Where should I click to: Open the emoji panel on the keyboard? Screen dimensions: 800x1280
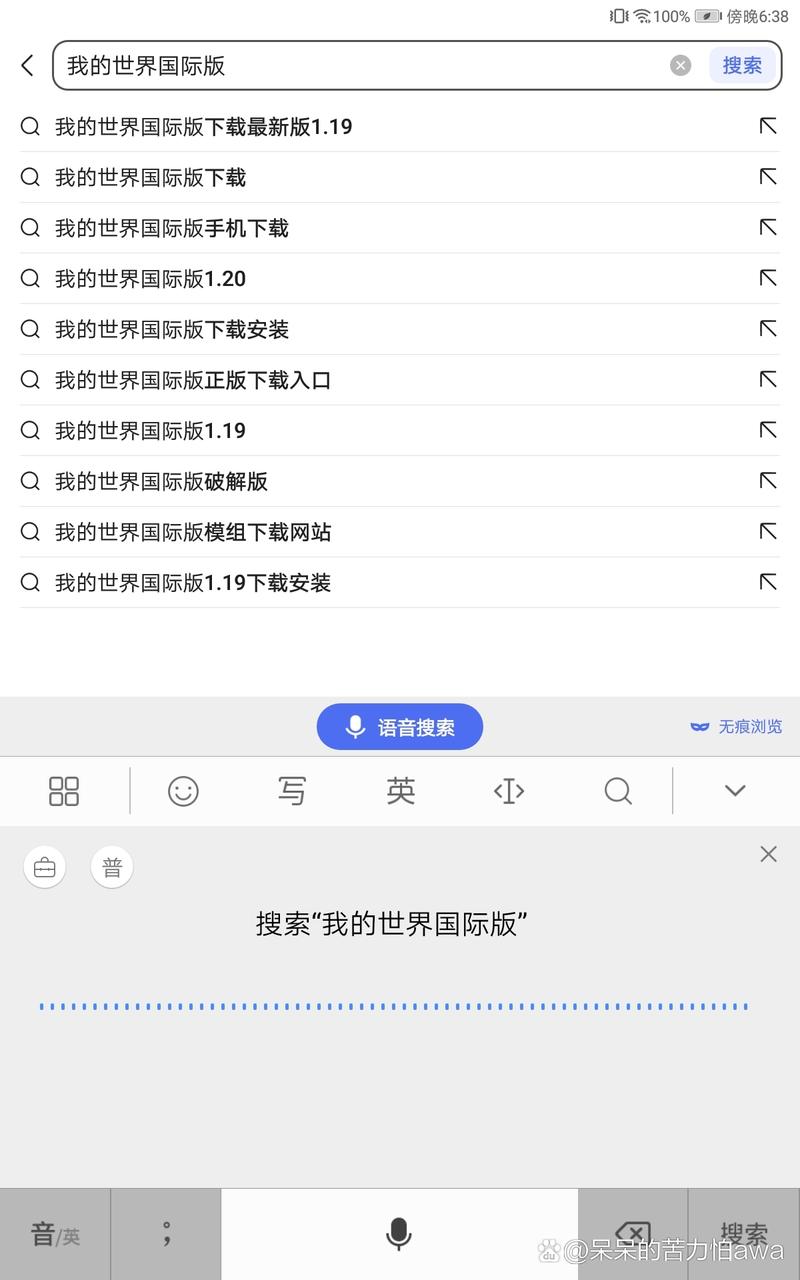pyautogui.click(x=183, y=791)
